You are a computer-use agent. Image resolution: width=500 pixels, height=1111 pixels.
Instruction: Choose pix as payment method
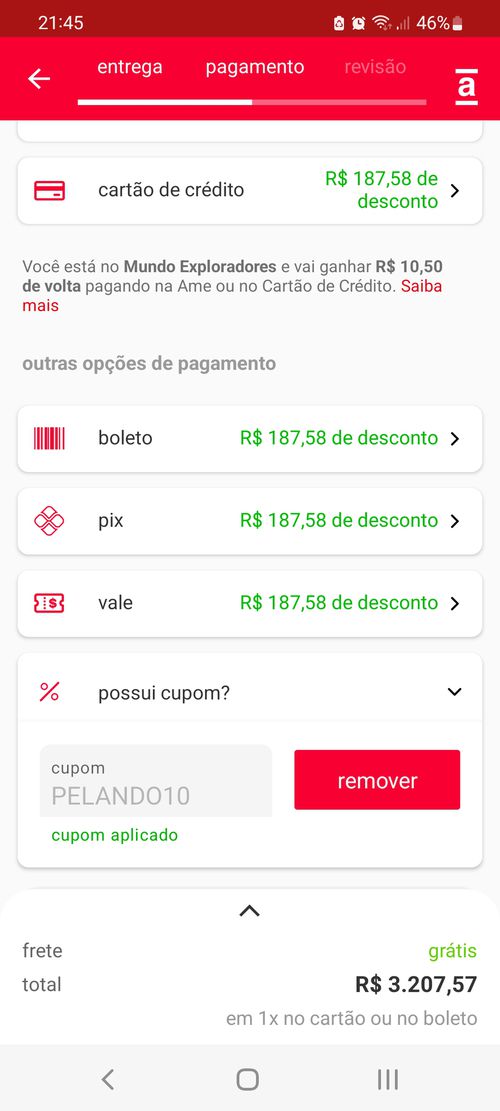point(250,521)
